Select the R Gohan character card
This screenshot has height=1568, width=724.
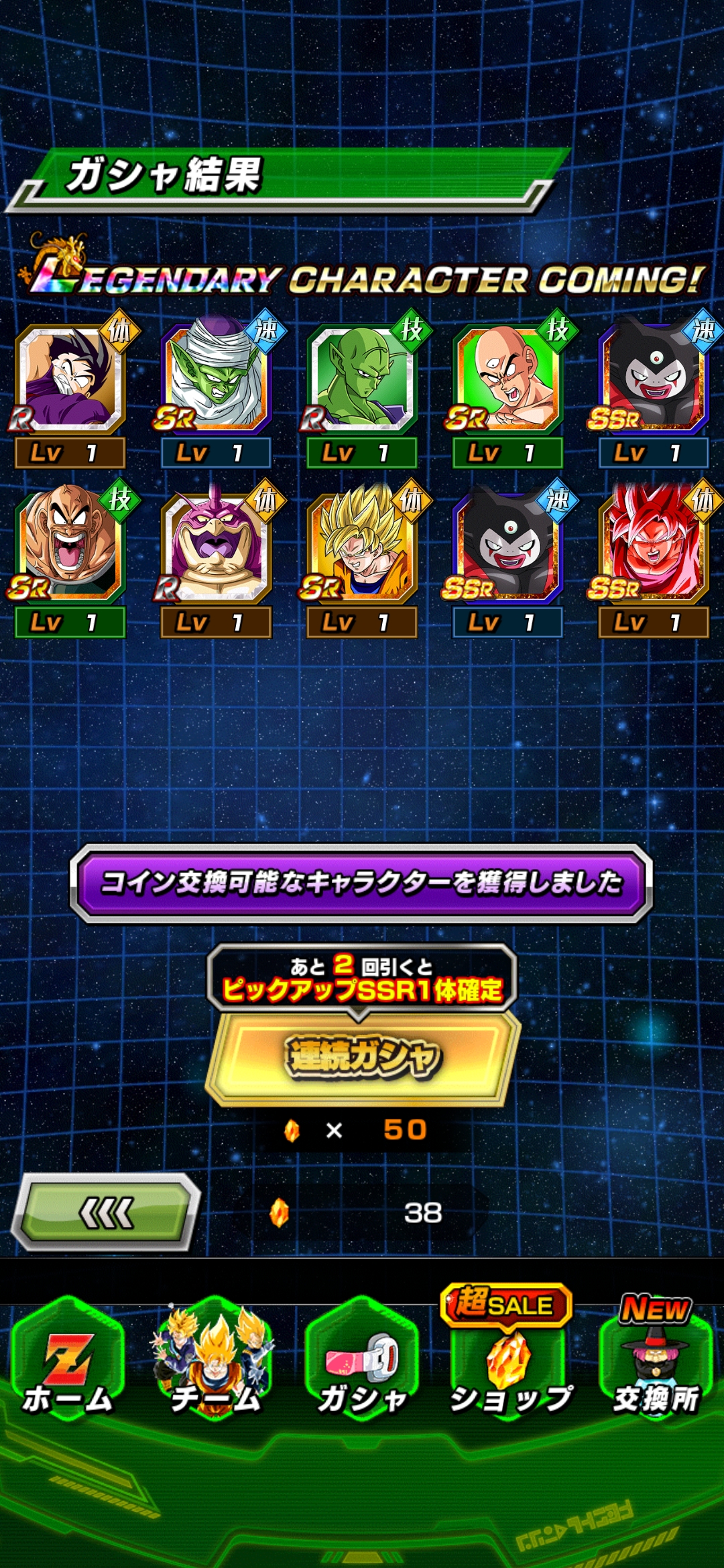pyautogui.click(x=70, y=379)
